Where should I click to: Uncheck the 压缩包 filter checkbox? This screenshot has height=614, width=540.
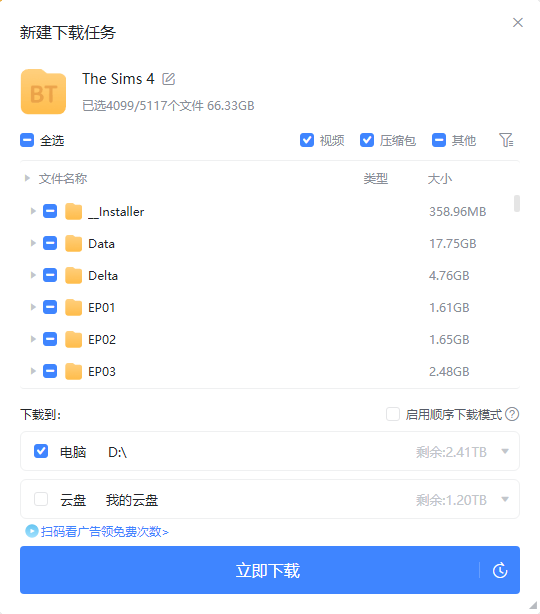pos(367,140)
